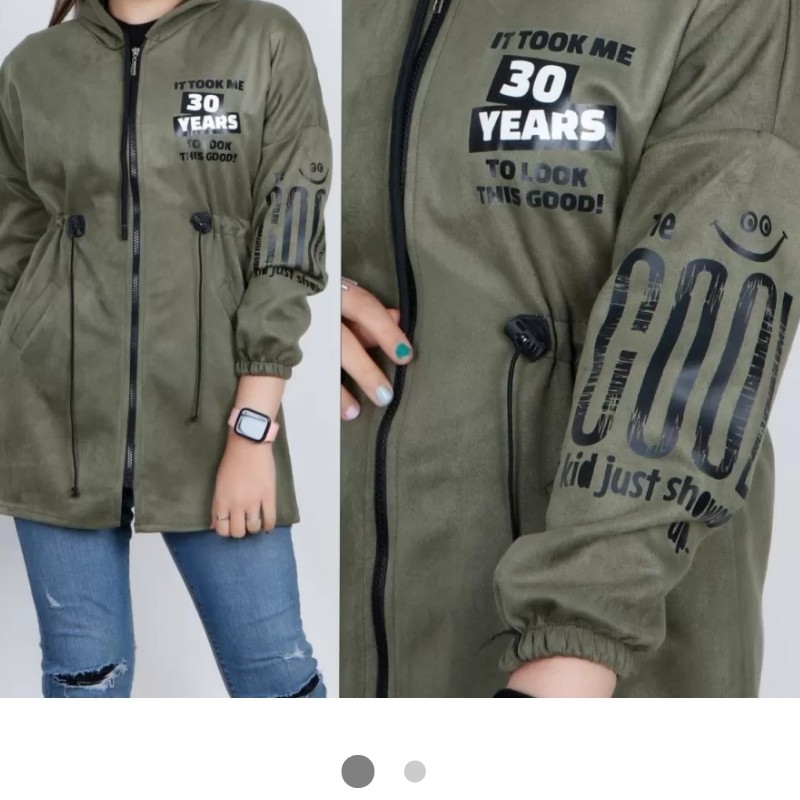The width and height of the screenshot is (800, 800).
Task: Open the green jacket product image
Action: coord(400,350)
